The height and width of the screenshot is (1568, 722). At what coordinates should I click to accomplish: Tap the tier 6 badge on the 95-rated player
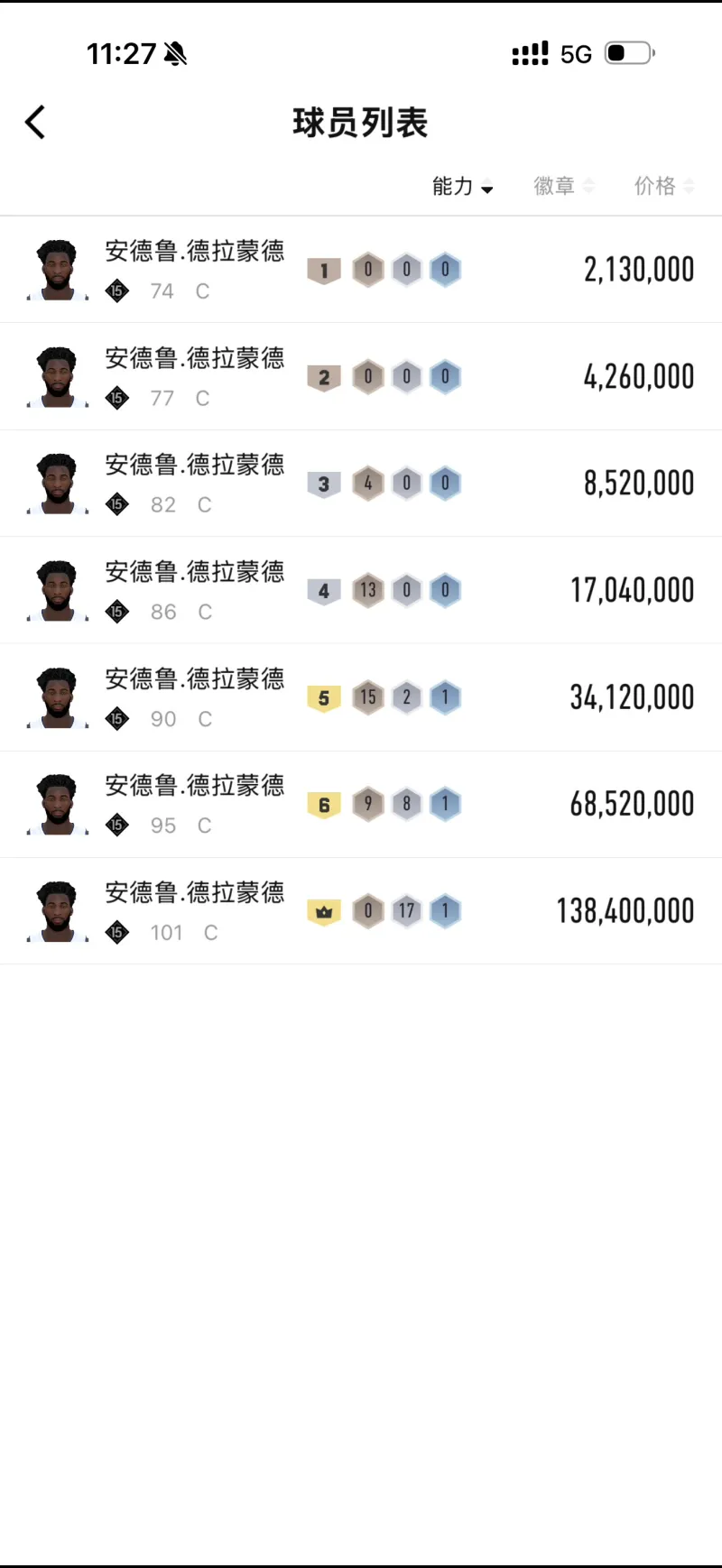[x=323, y=804]
